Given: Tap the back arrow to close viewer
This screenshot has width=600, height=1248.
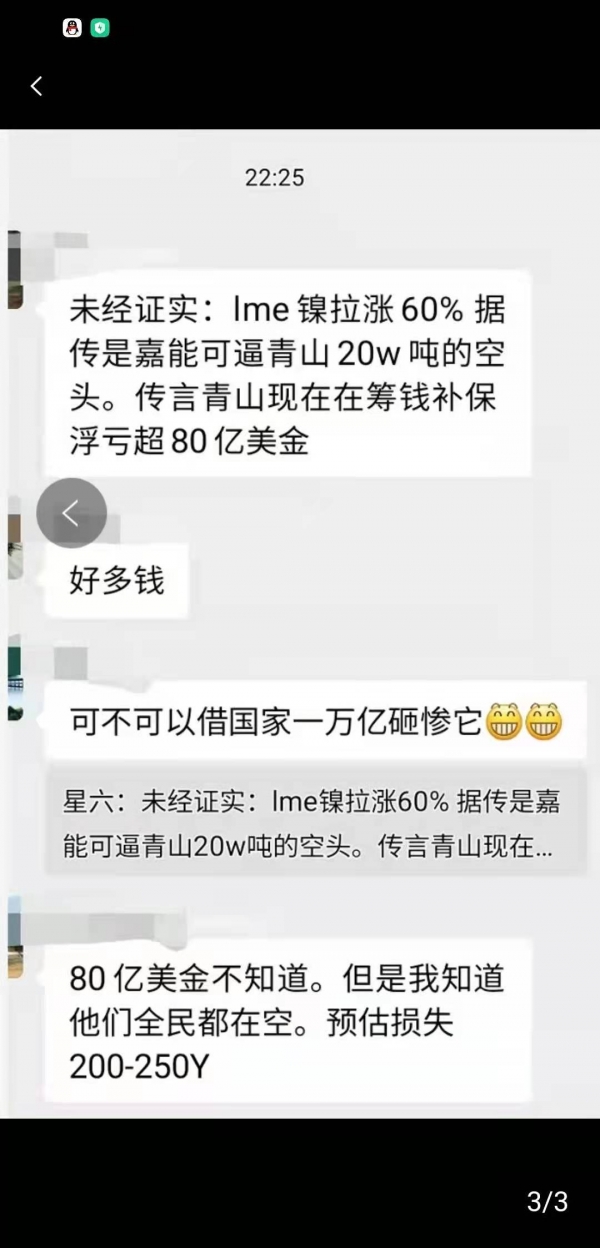Looking at the screenshot, I should (36, 86).
